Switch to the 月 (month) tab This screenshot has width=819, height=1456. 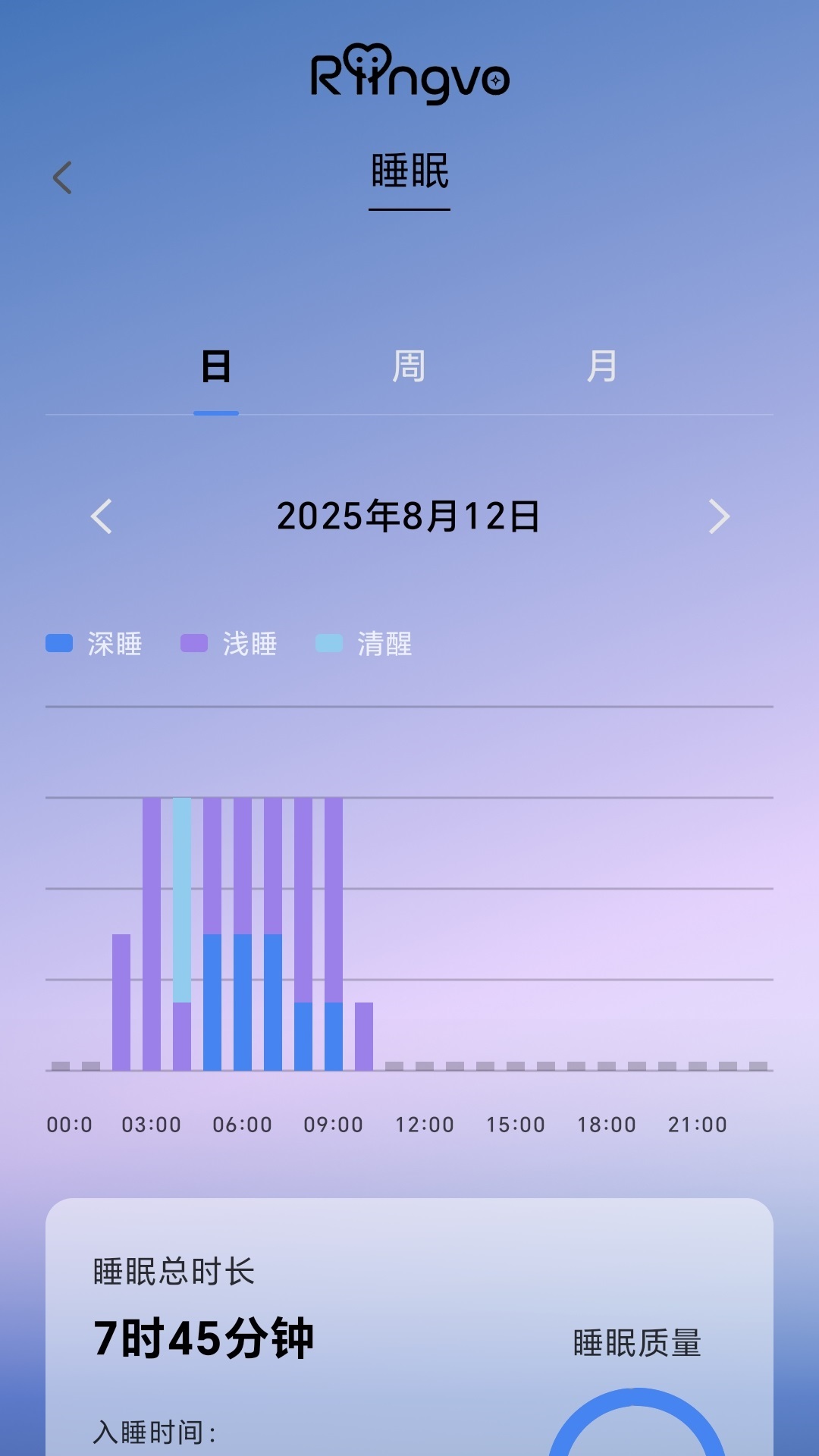603,366
